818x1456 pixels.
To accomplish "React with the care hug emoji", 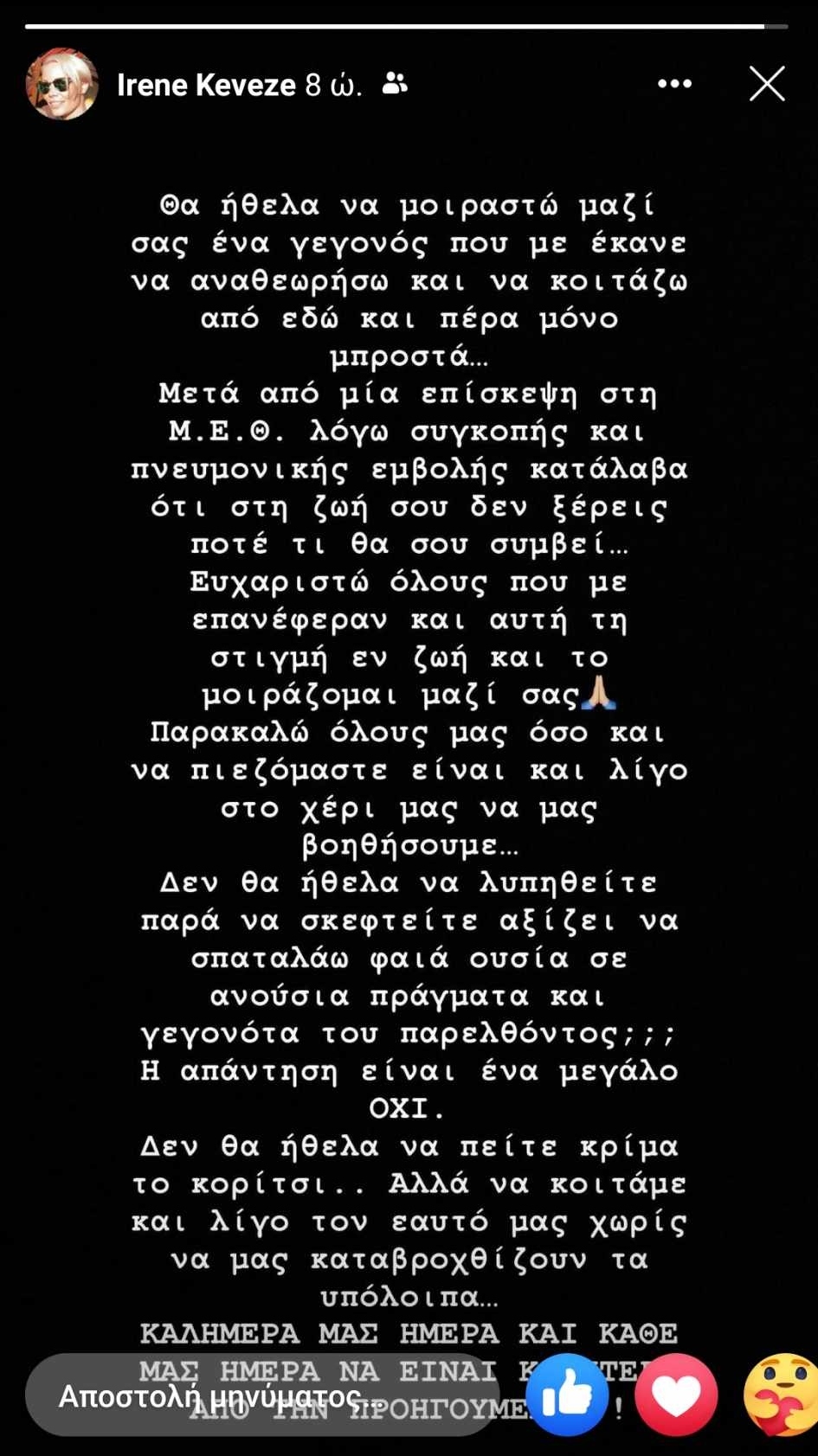I will 782,1395.
